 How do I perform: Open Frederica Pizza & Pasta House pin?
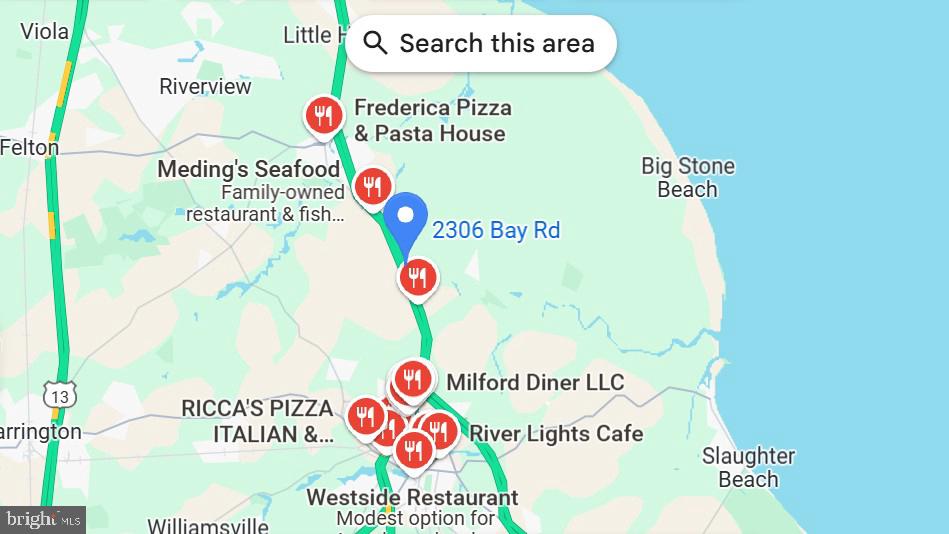click(324, 116)
